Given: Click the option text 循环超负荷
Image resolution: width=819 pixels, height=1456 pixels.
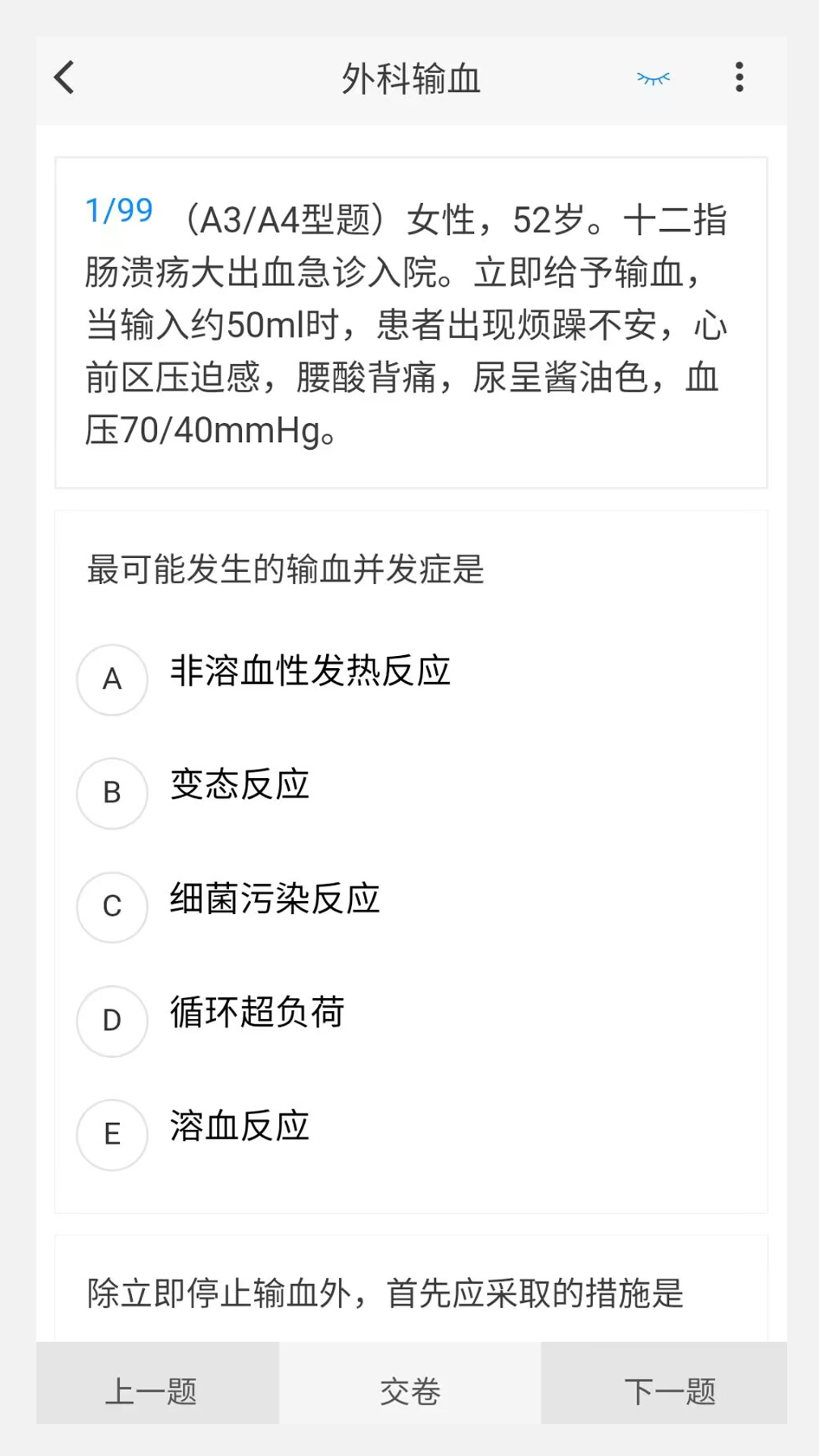Looking at the screenshot, I should 257,1014.
